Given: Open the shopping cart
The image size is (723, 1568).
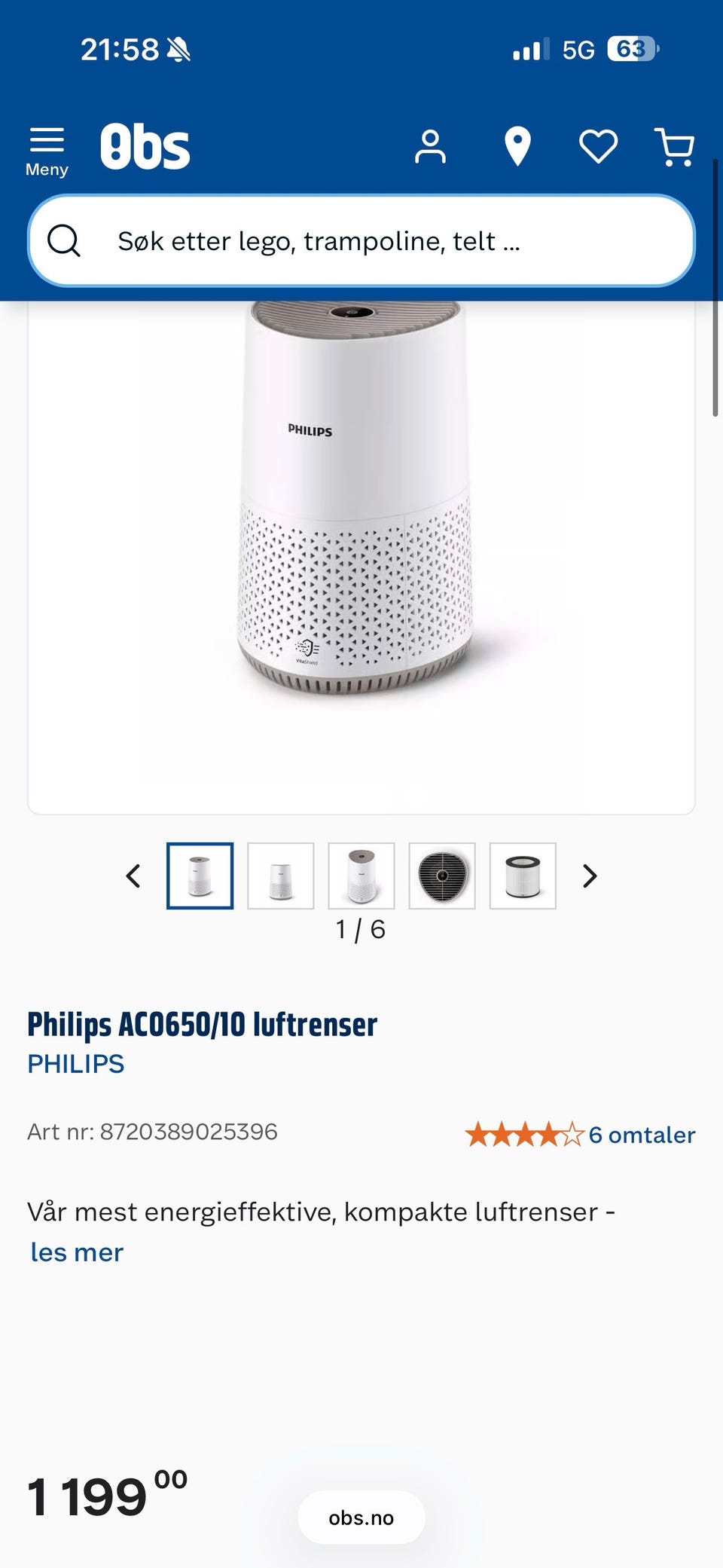Looking at the screenshot, I should [x=675, y=146].
